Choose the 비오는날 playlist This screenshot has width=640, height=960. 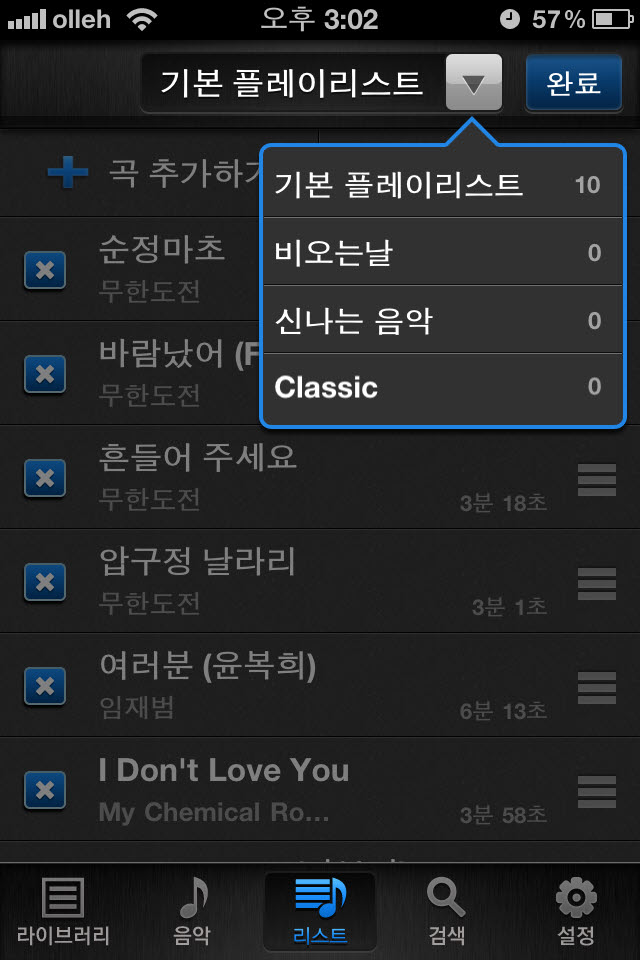pos(441,253)
